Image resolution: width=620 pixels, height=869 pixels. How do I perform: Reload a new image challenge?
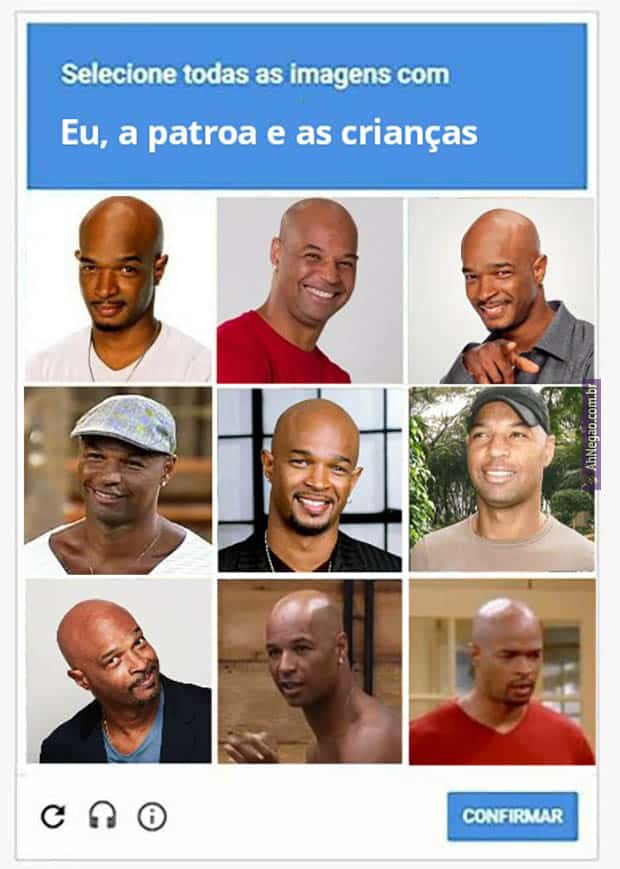pos(53,817)
